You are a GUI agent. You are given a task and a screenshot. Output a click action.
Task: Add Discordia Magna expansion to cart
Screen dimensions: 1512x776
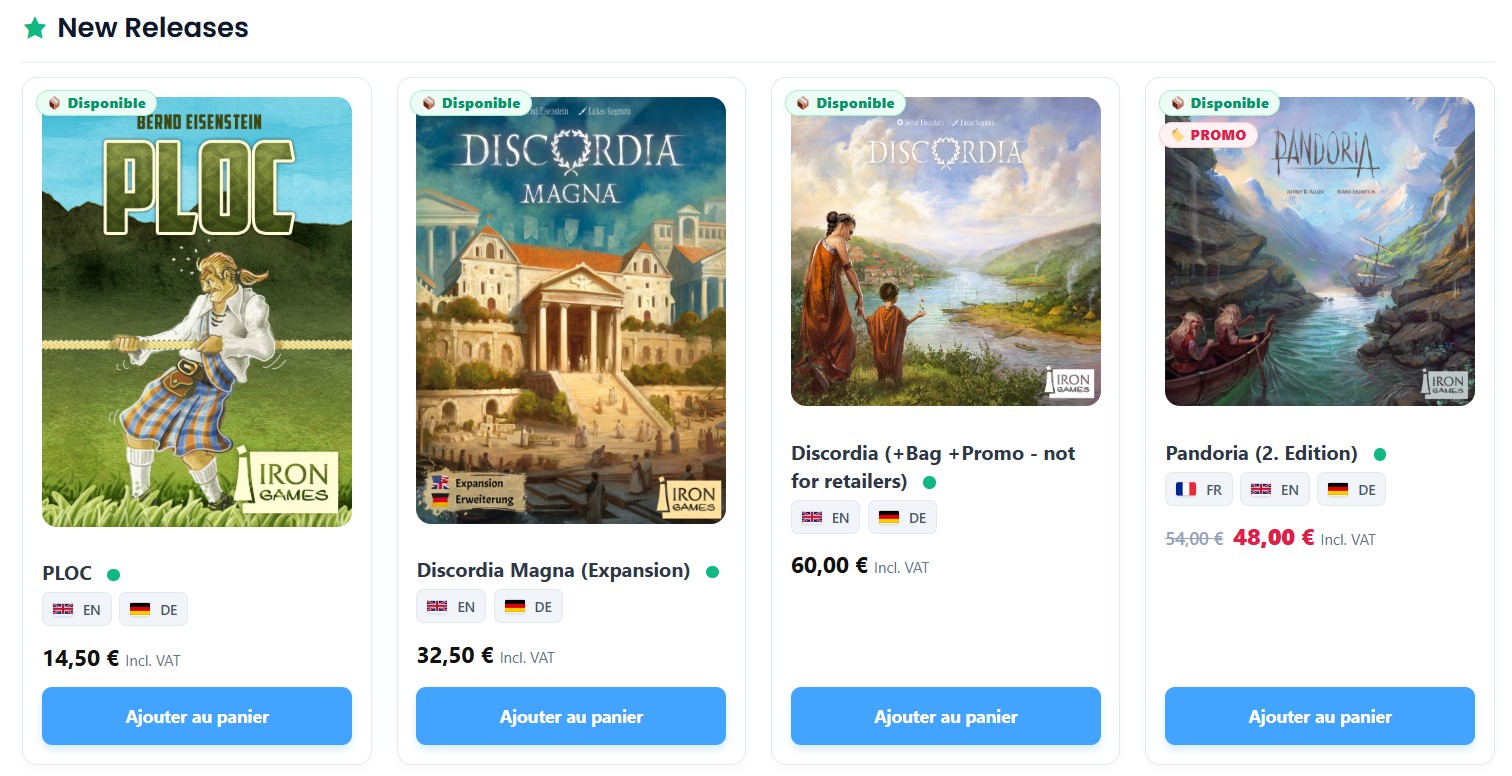[571, 716]
